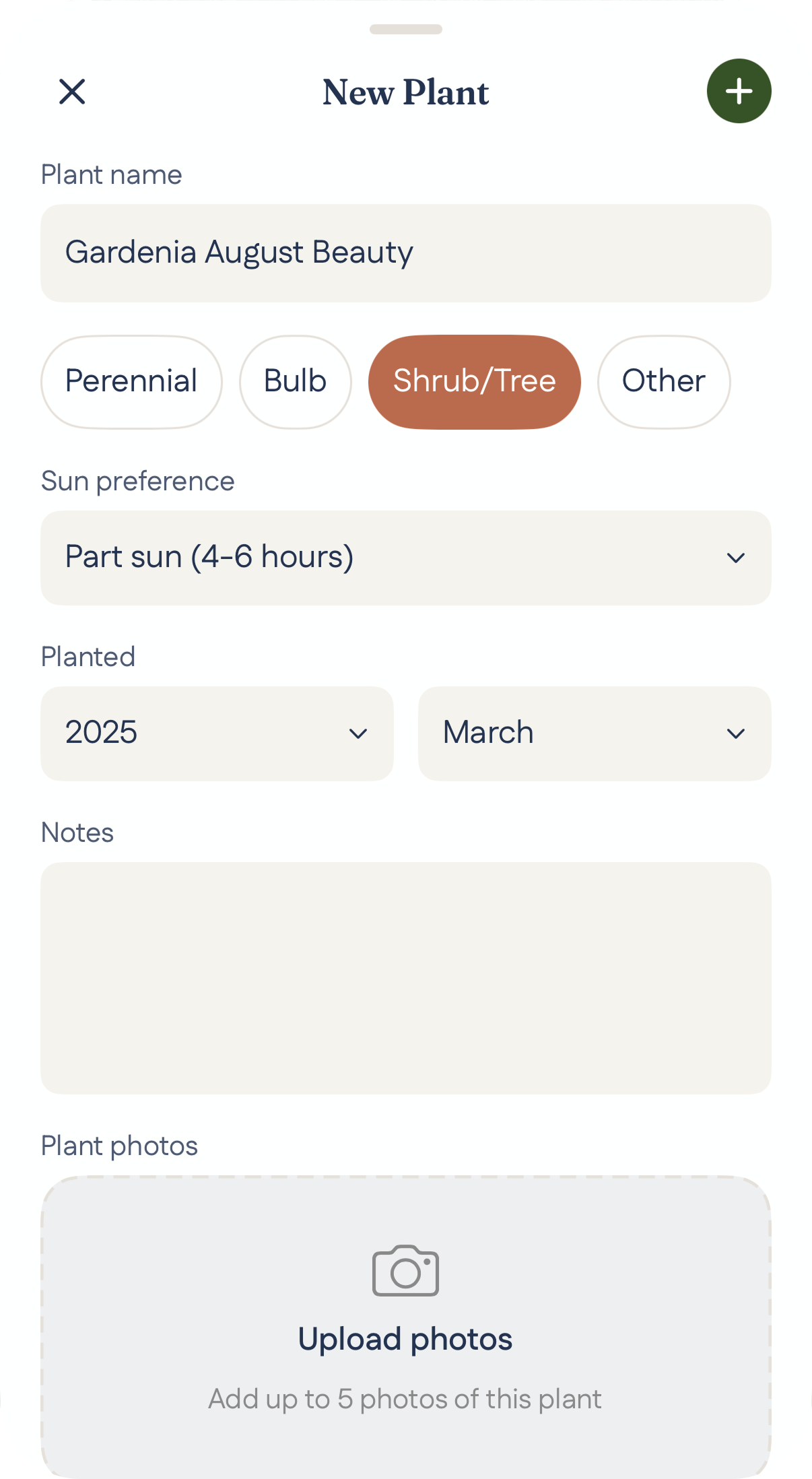Image resolution: width=812 pixels, height=1479 pixels.
Task: Click the X icon to dismiss New Plant form
Action: (x=72, y=92)
